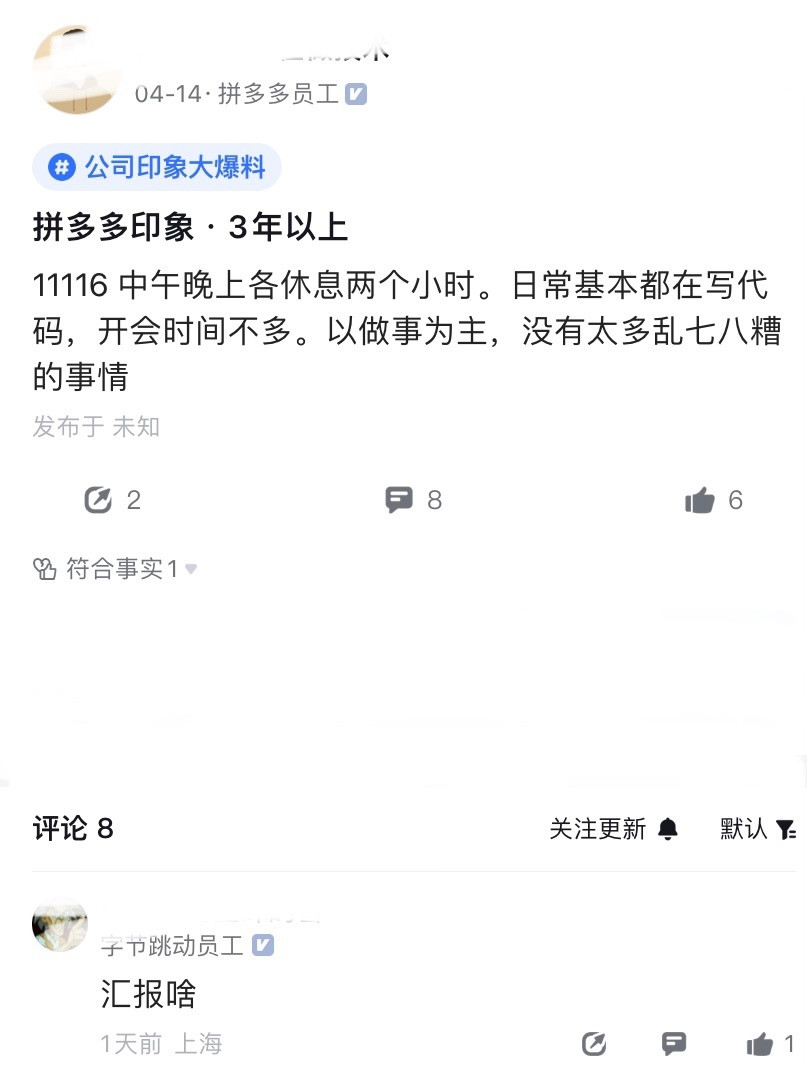Open the comment bubble icon showing 8
This screenshot has height=1068, width=807.
tap(402, 500)
